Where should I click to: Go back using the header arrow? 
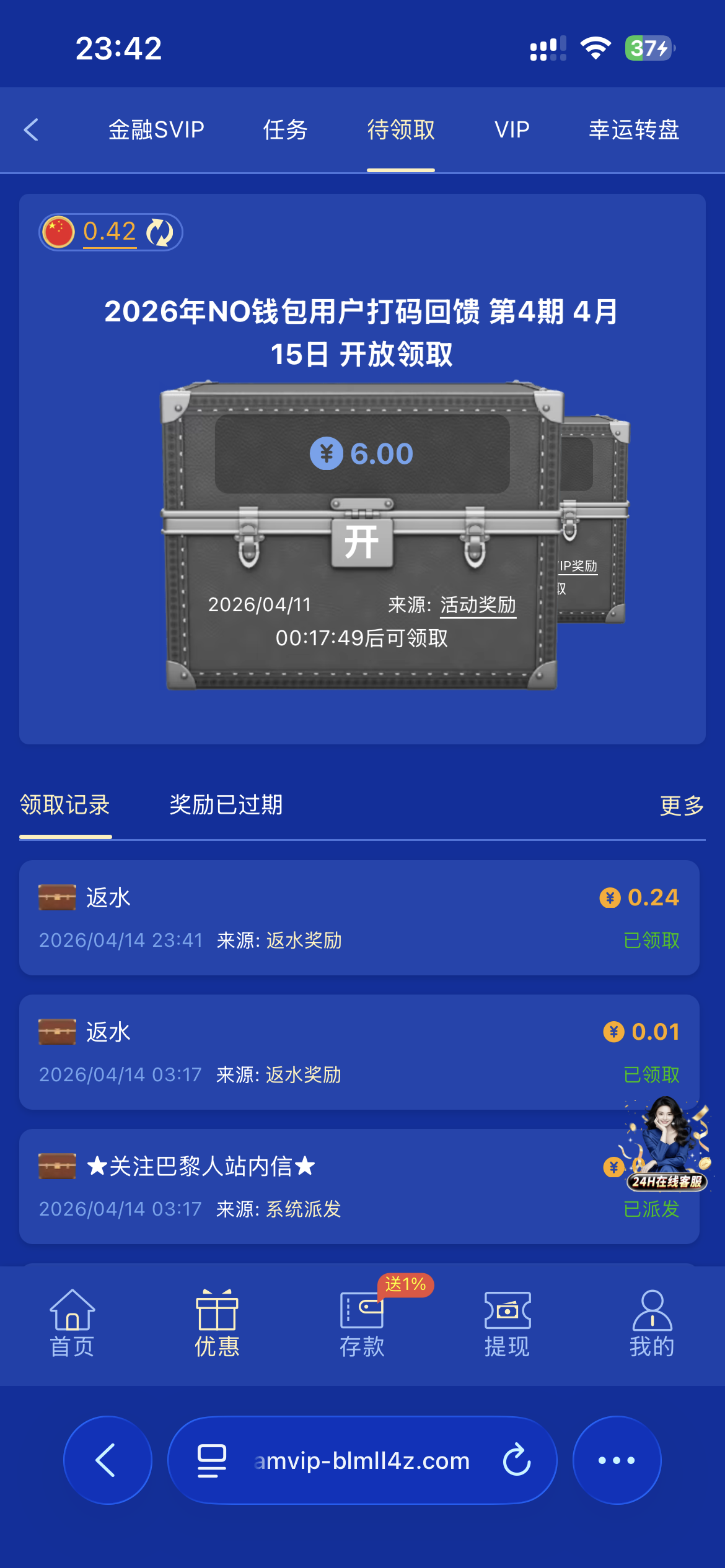click(x=31, y=130)
